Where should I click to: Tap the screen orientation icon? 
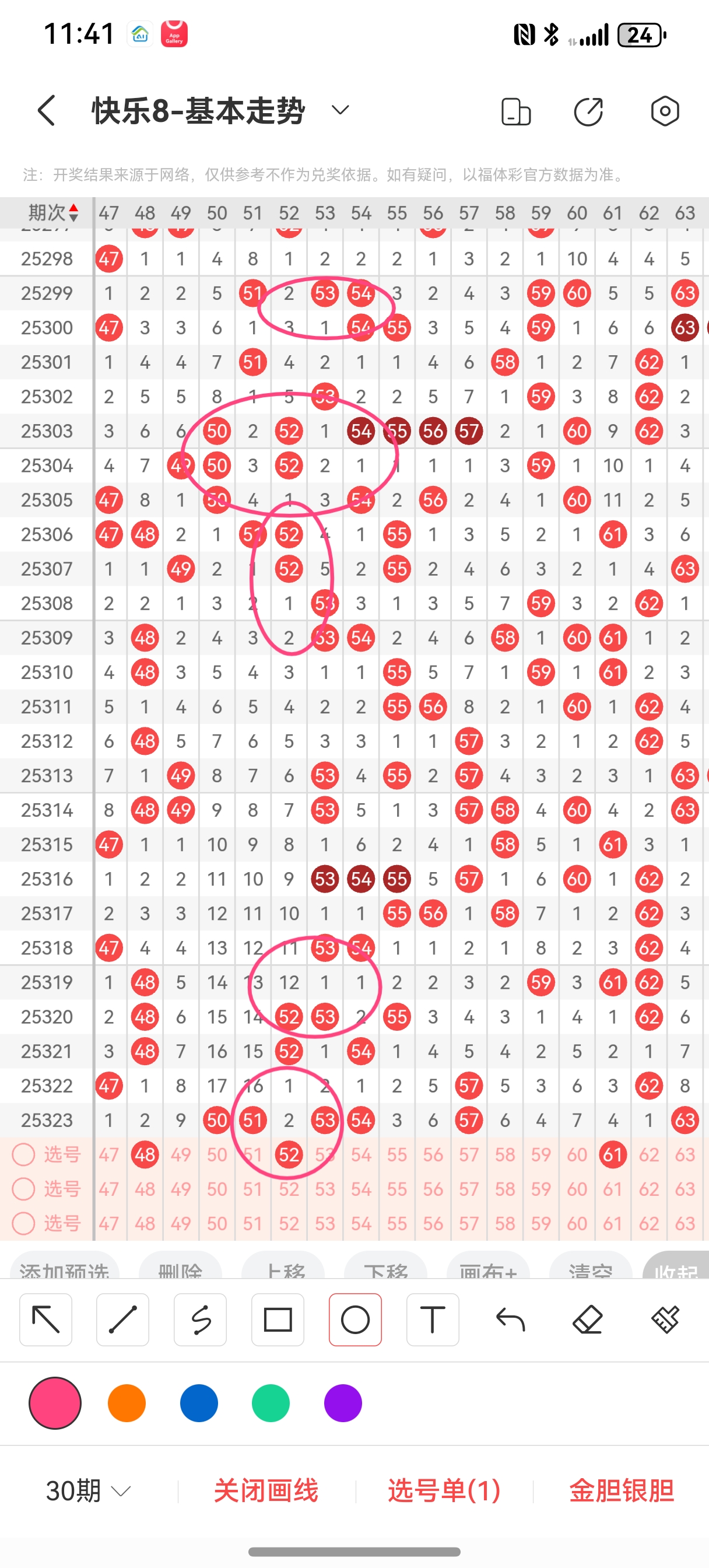click(x=515, y=111)
